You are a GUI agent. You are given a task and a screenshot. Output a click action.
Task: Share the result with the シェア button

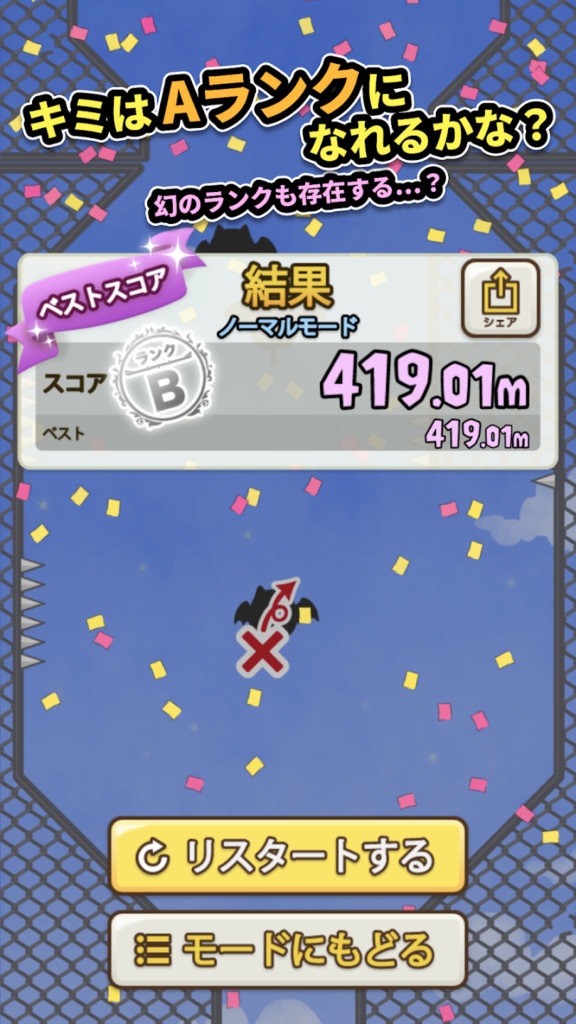tap(501, 298)
